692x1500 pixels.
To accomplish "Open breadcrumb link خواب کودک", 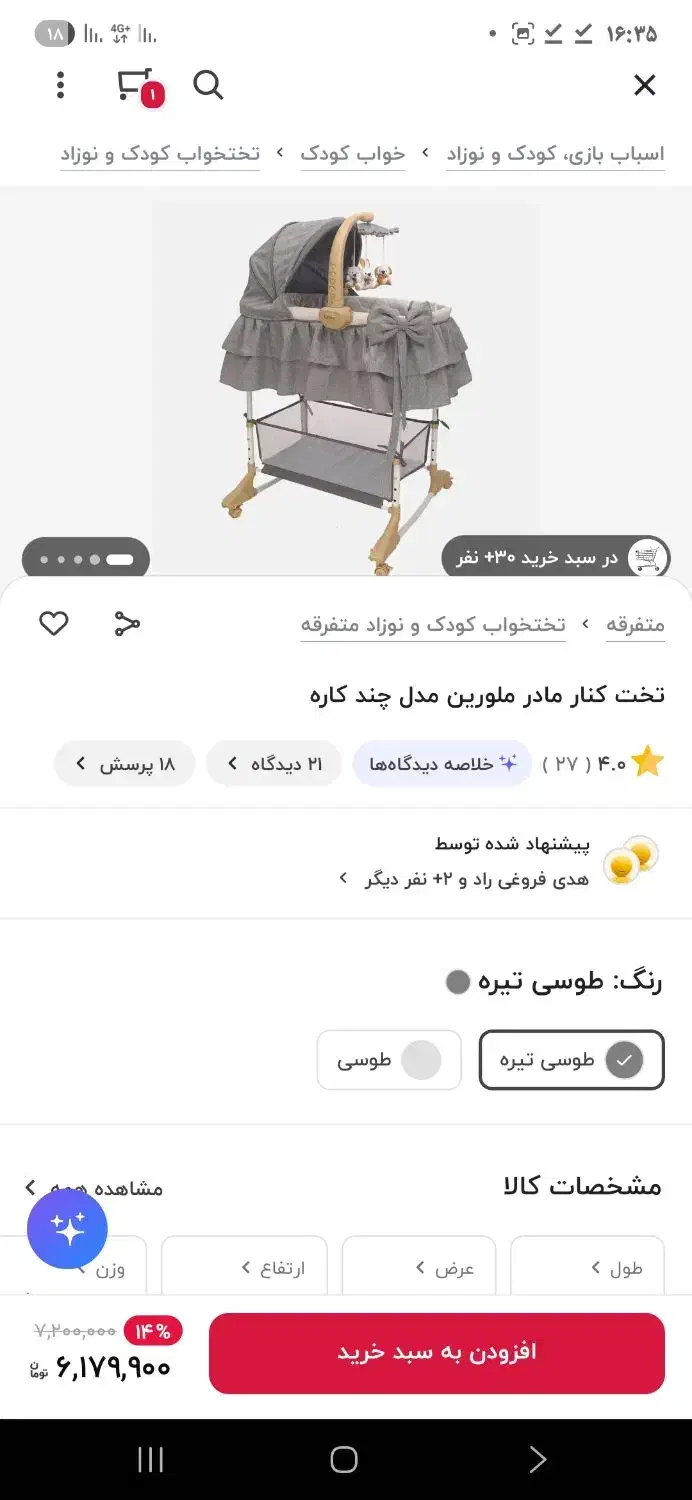I will 353,154.
